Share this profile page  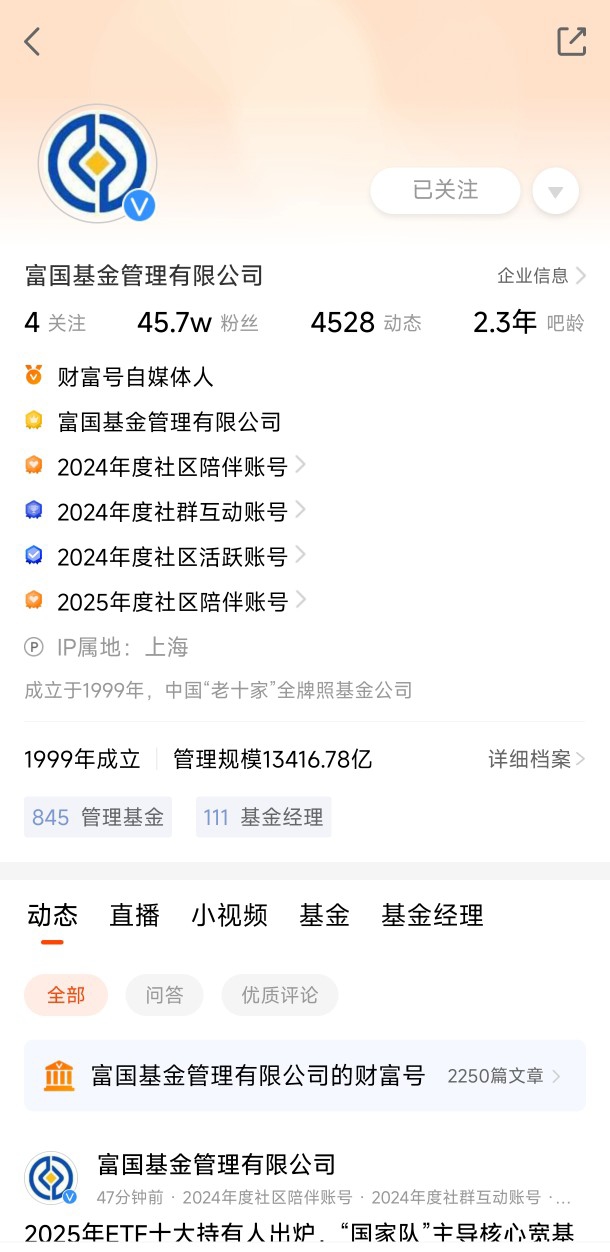tap(571, 41)
